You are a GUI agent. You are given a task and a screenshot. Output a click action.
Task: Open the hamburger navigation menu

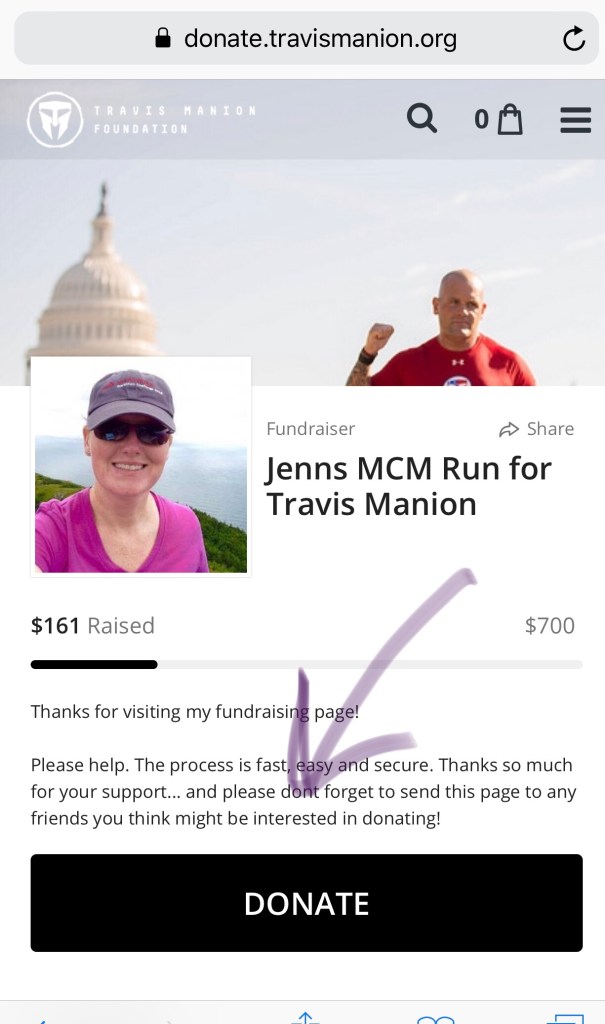click(x=576, y=120)
